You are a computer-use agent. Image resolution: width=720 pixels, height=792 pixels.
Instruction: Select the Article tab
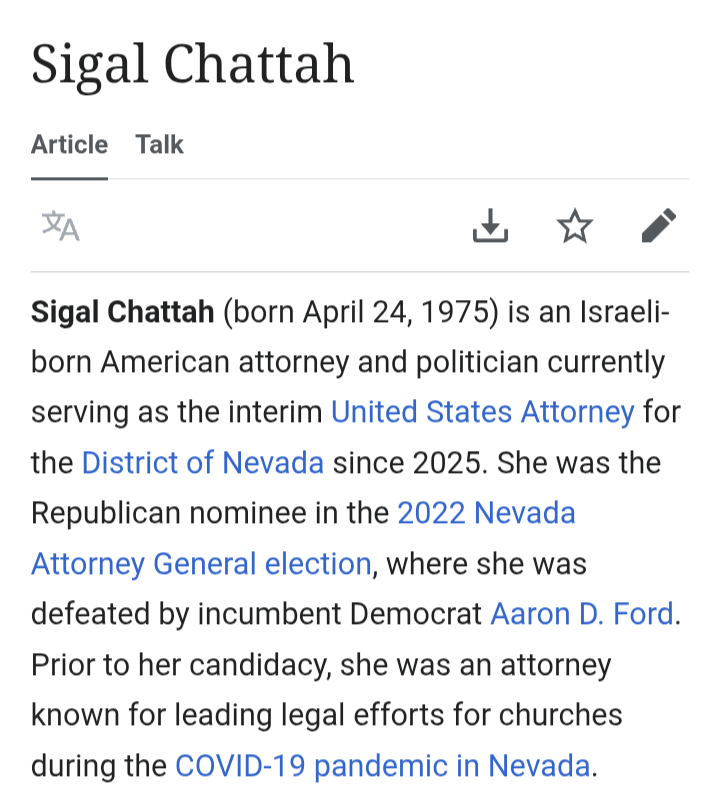coord(70,144)
